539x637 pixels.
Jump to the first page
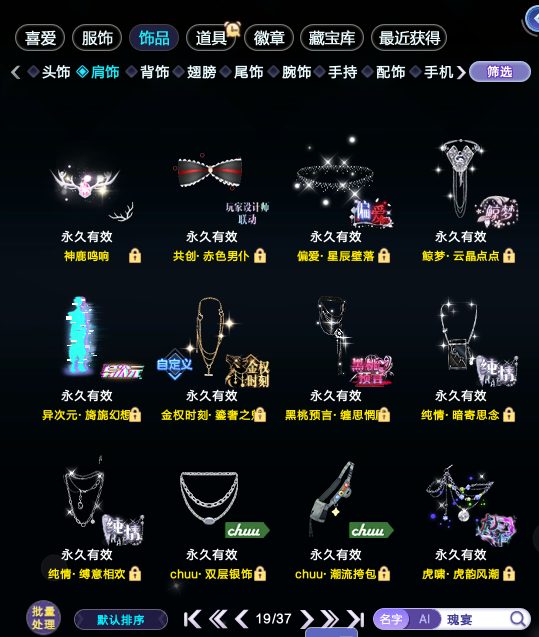point(192,619)
